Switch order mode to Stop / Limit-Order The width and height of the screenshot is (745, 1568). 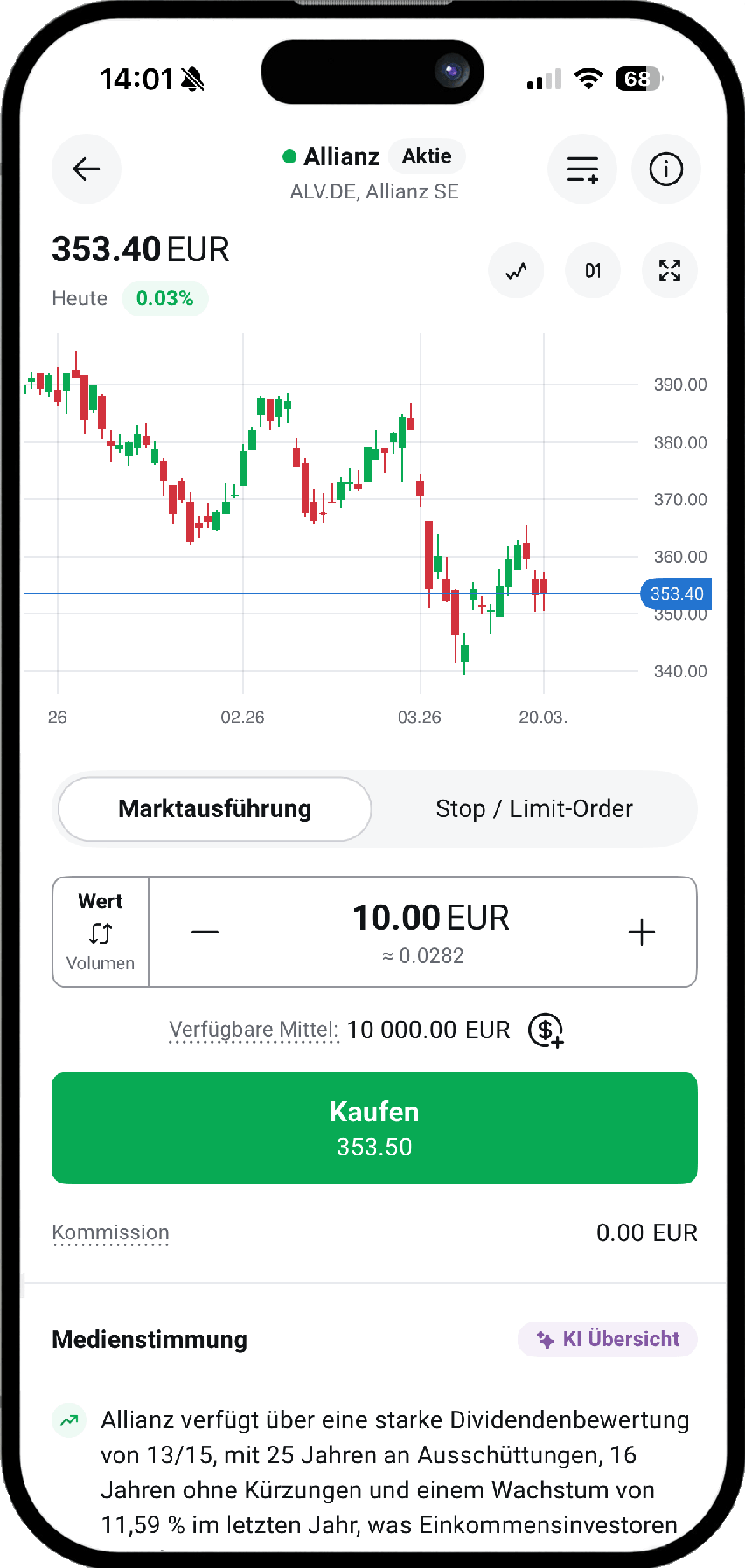(534, 808)
